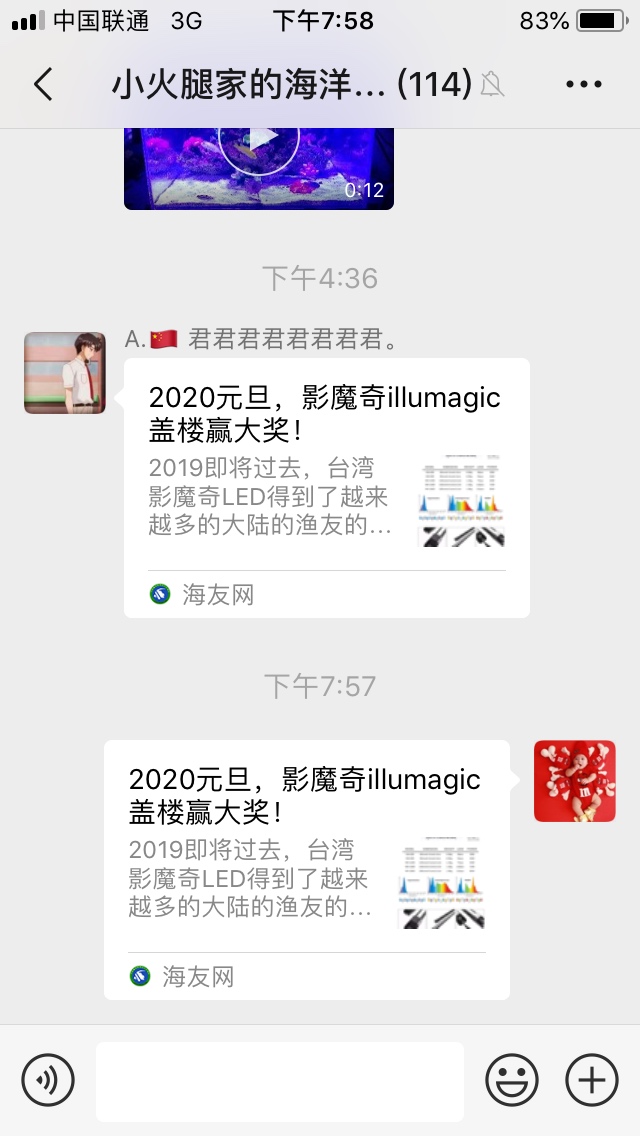Go back from the group chat
640x1136 pixels.
(43, 85)
